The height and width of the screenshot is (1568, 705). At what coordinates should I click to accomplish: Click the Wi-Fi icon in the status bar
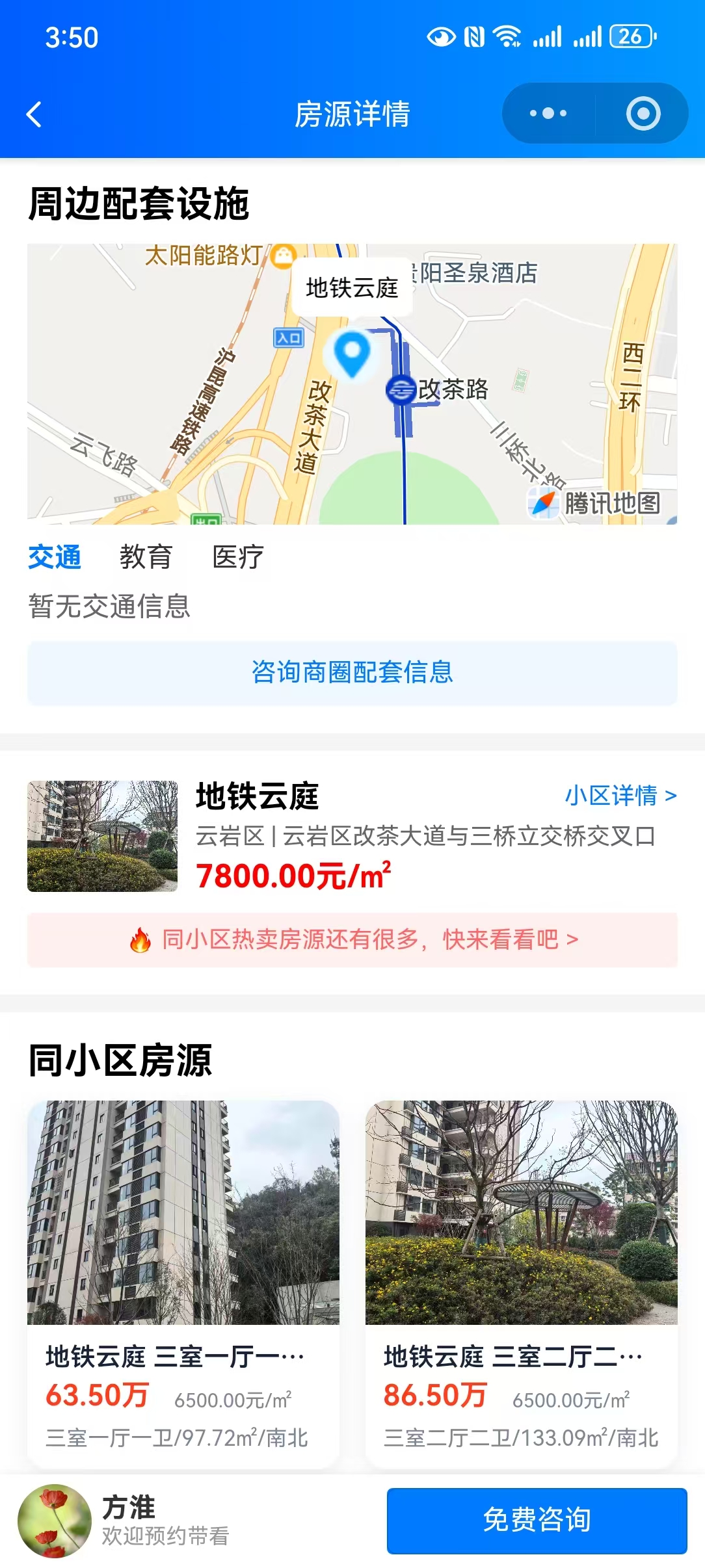(x=509, y=36)
